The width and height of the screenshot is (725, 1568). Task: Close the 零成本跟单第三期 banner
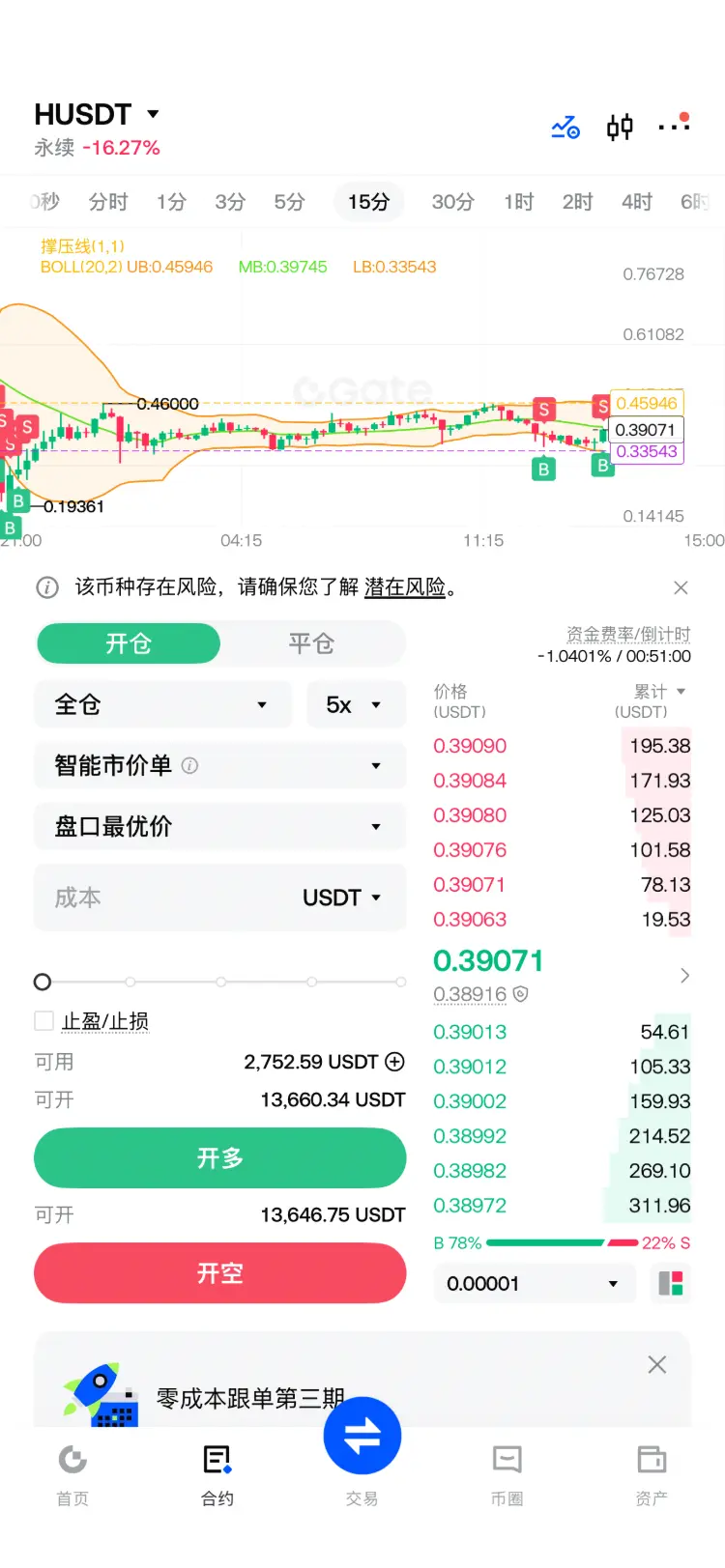tap(656, 1364)
